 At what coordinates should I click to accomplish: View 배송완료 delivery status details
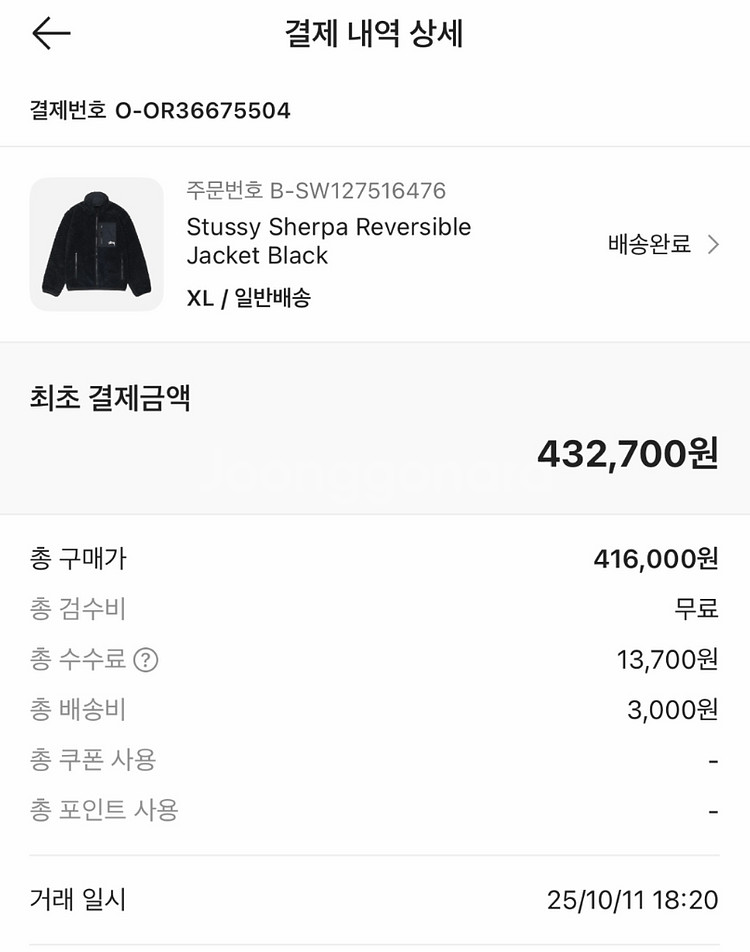click(x=663, y=244)
